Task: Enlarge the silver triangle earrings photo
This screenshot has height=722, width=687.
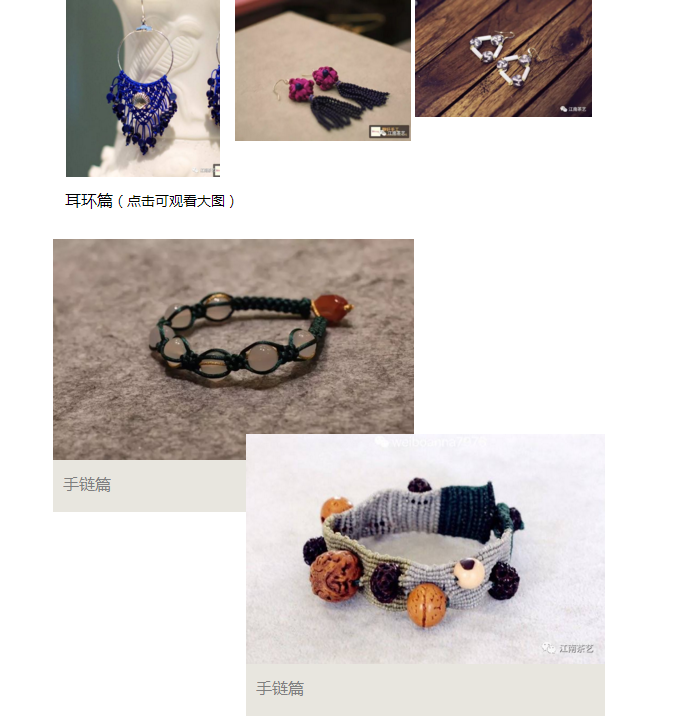Action: pos(503,58)
